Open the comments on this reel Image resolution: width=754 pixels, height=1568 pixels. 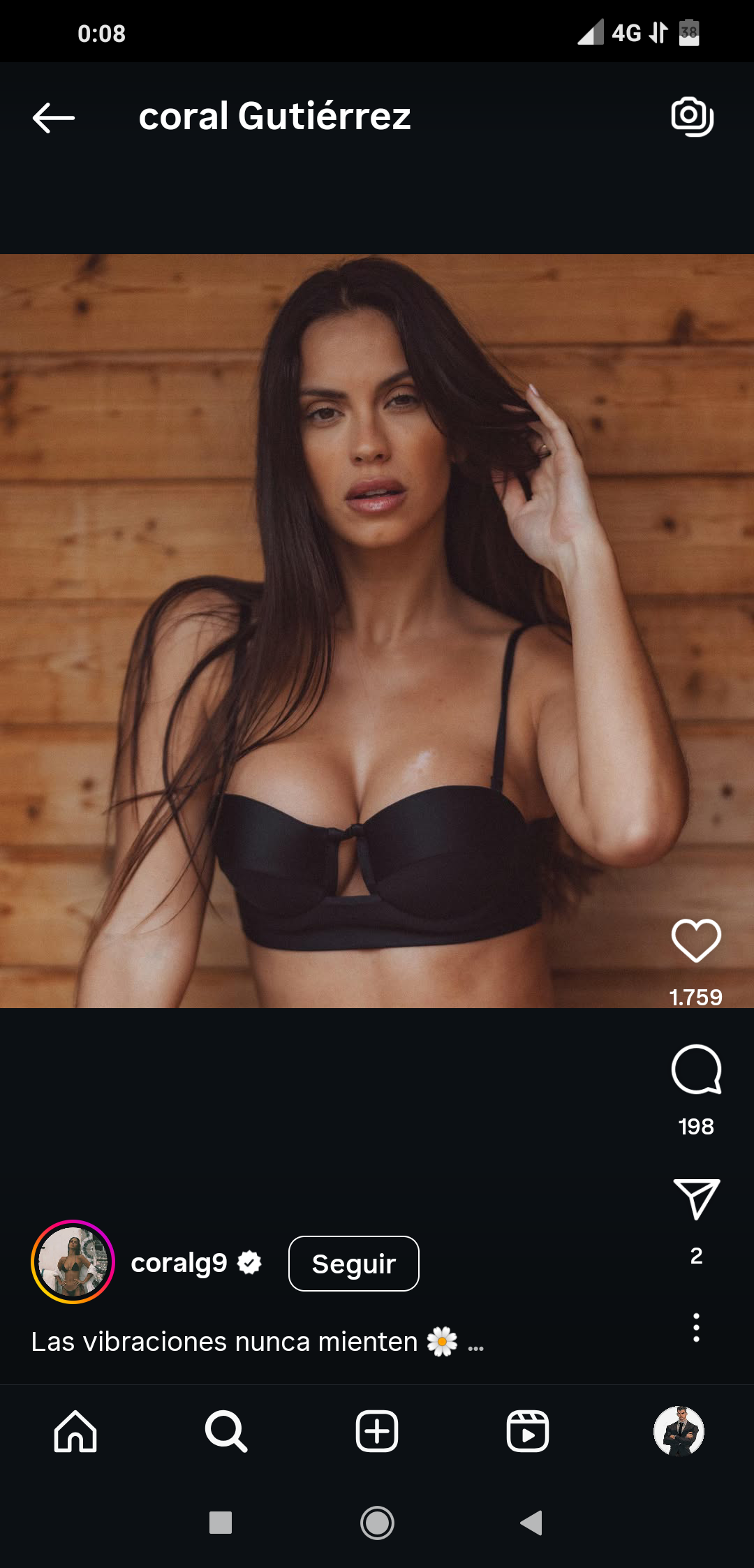coord(696,1070)
